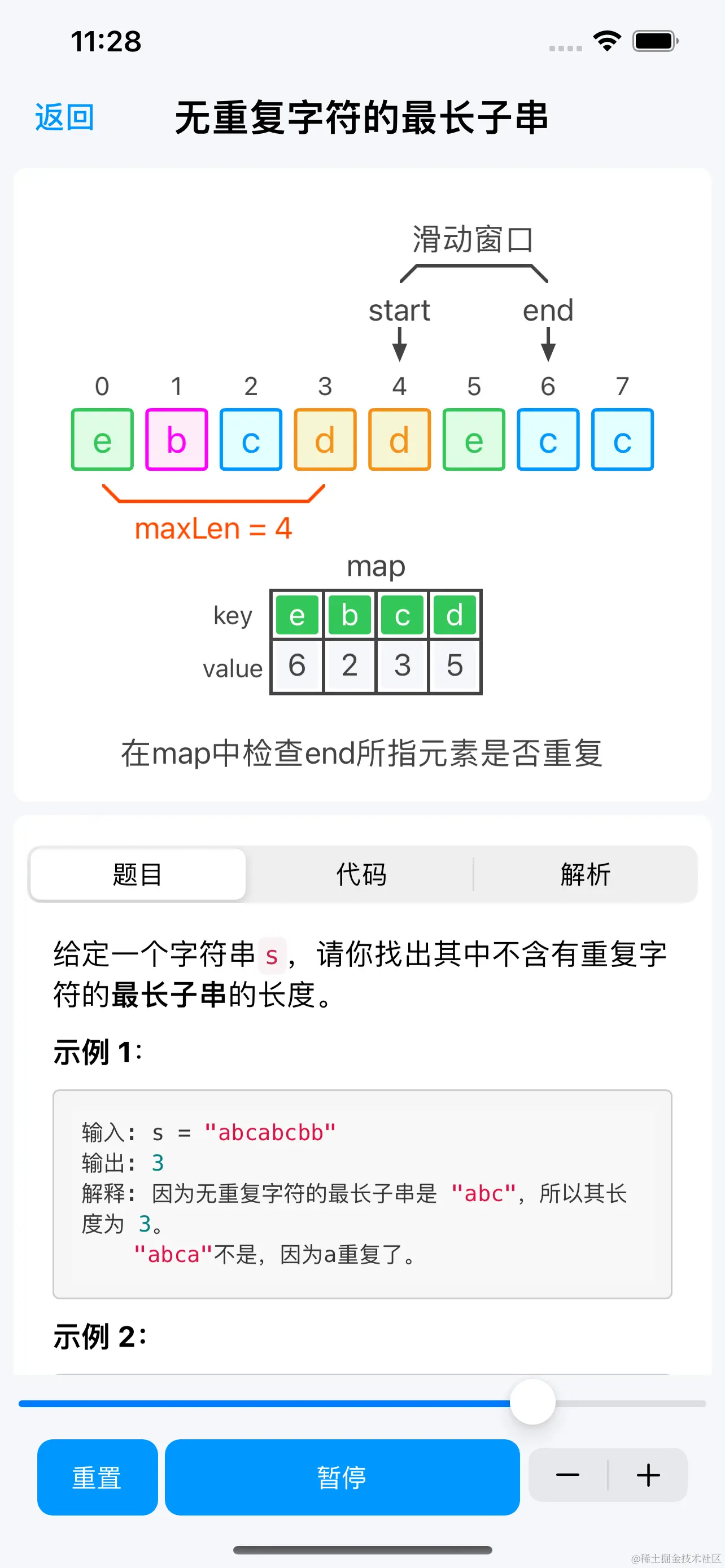
Task: Switch to the 代码 tab
Action: coord(361,875)
